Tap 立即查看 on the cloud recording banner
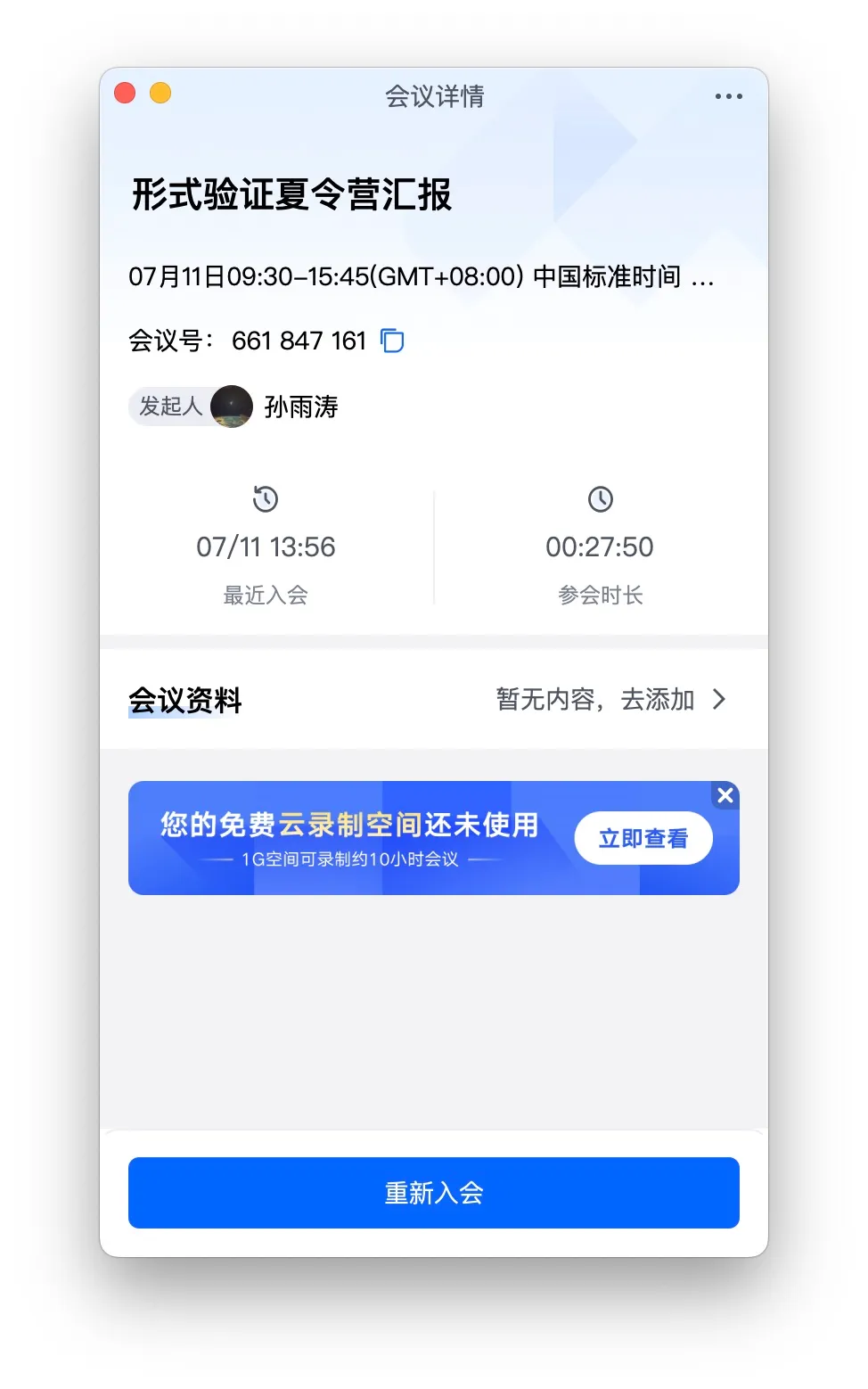 pos(643,838)
